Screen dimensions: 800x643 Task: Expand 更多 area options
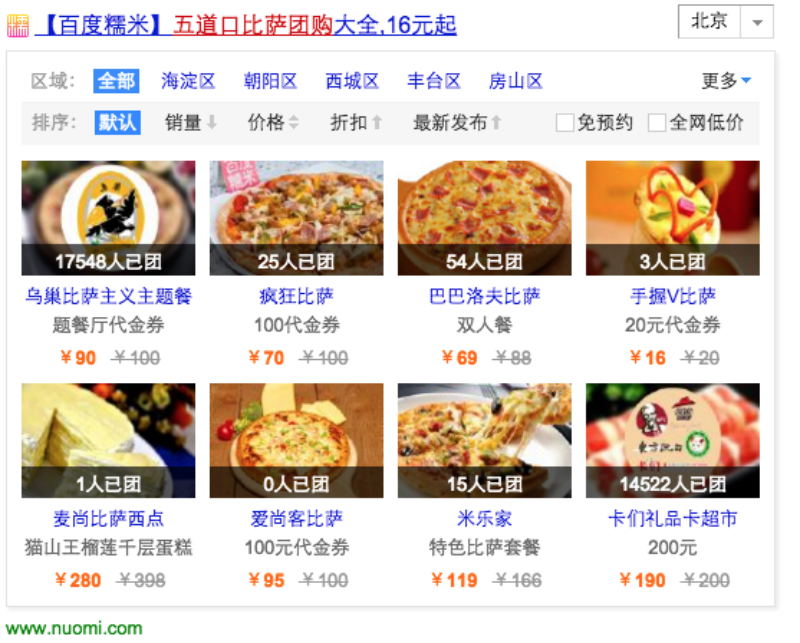pyautogui.click(x=726, y=81)
